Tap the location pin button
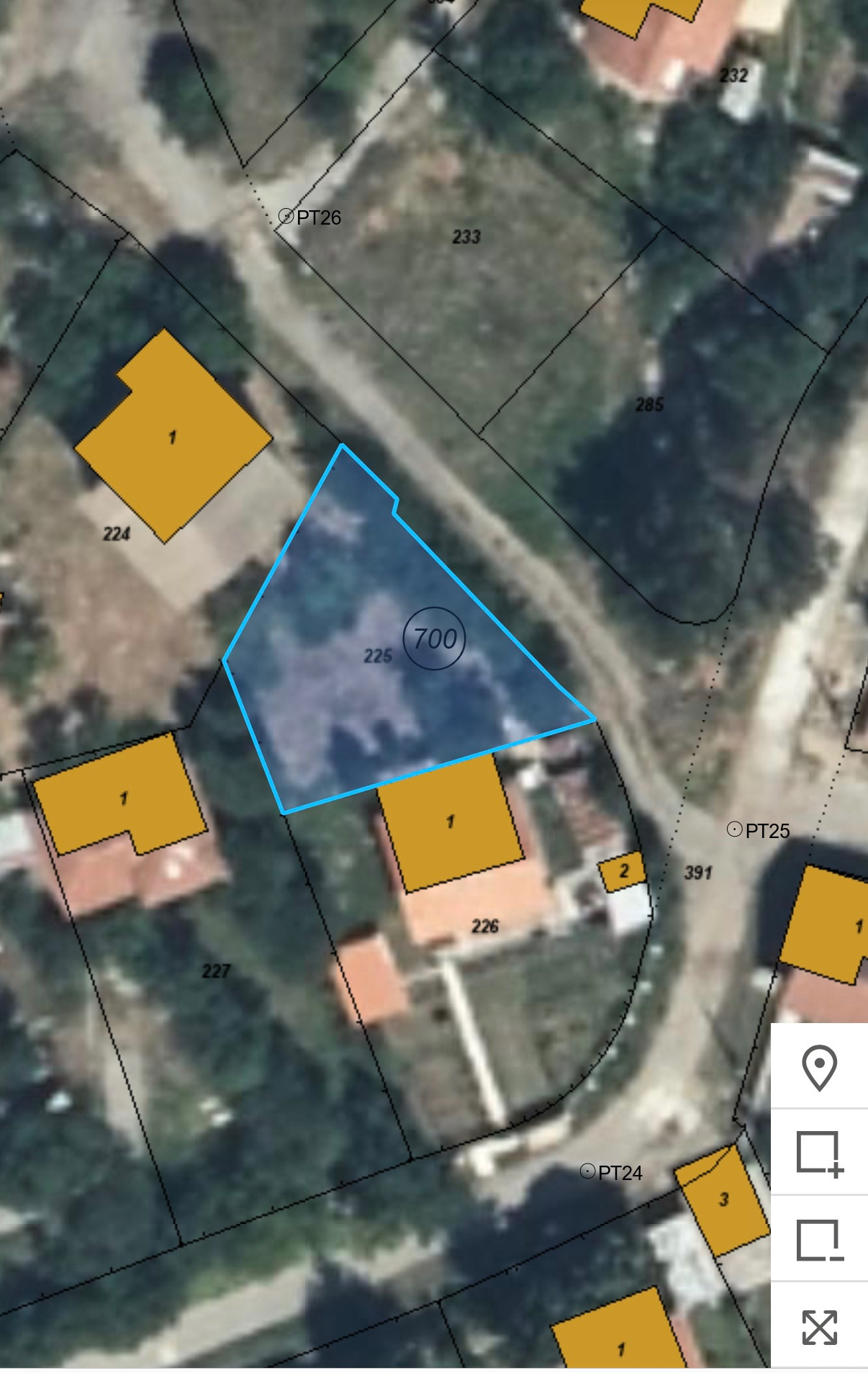The image size is (868, 1373). click(819, 1067)
